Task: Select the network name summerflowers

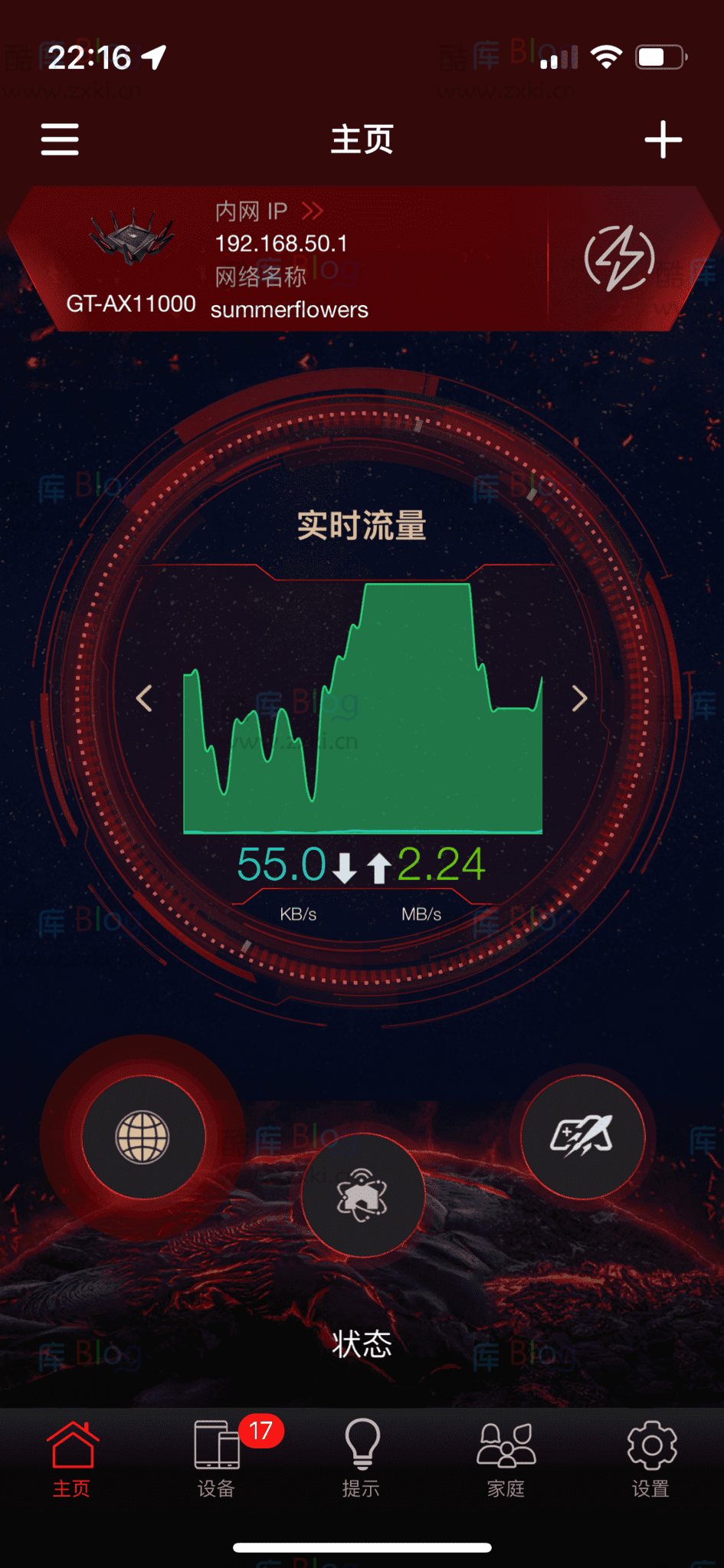Action: 290,309
